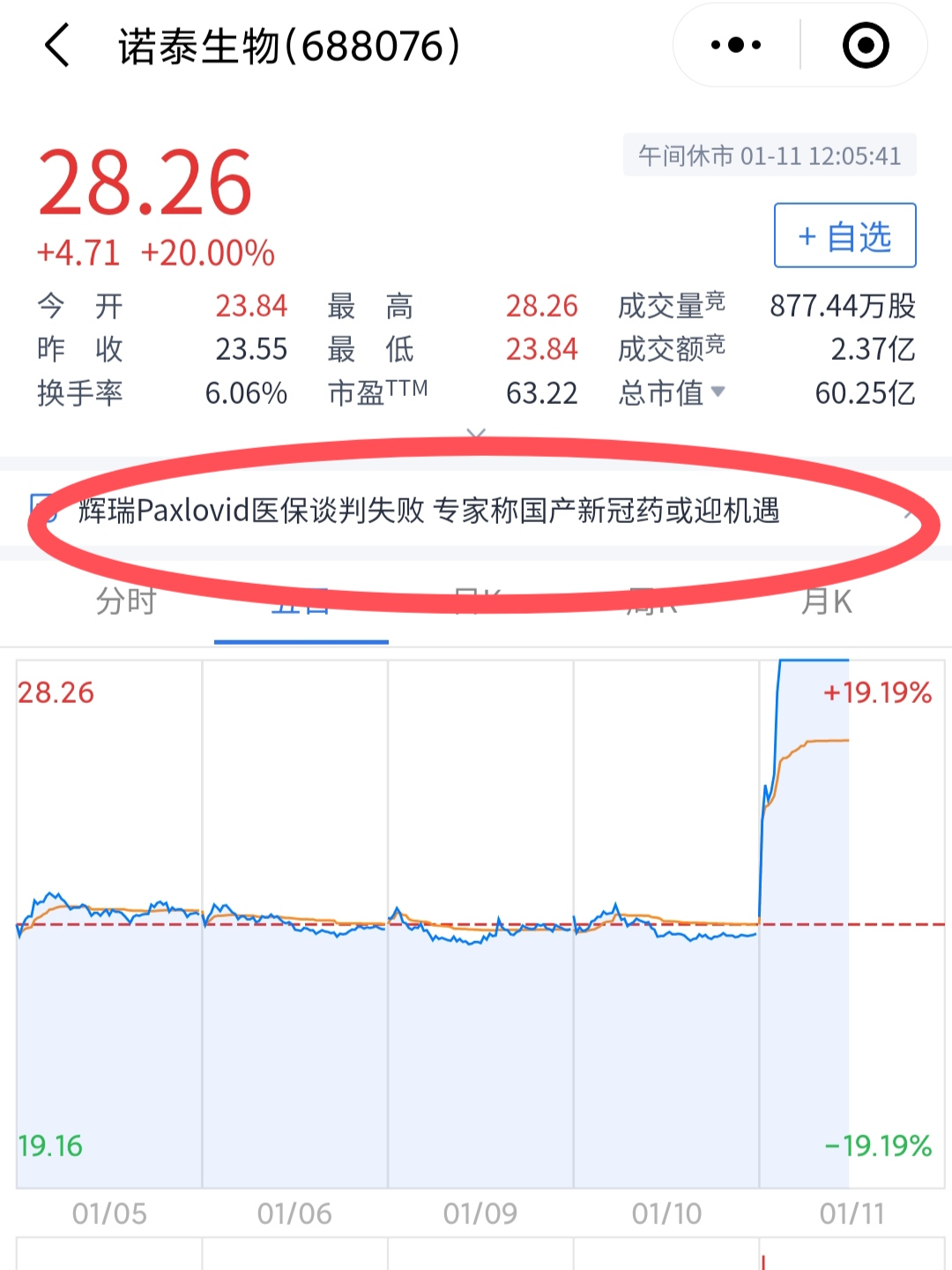Expand the 总市值 dropdown
The image size is (952, 1270).
pyautogui.click(x=718, y=392)
